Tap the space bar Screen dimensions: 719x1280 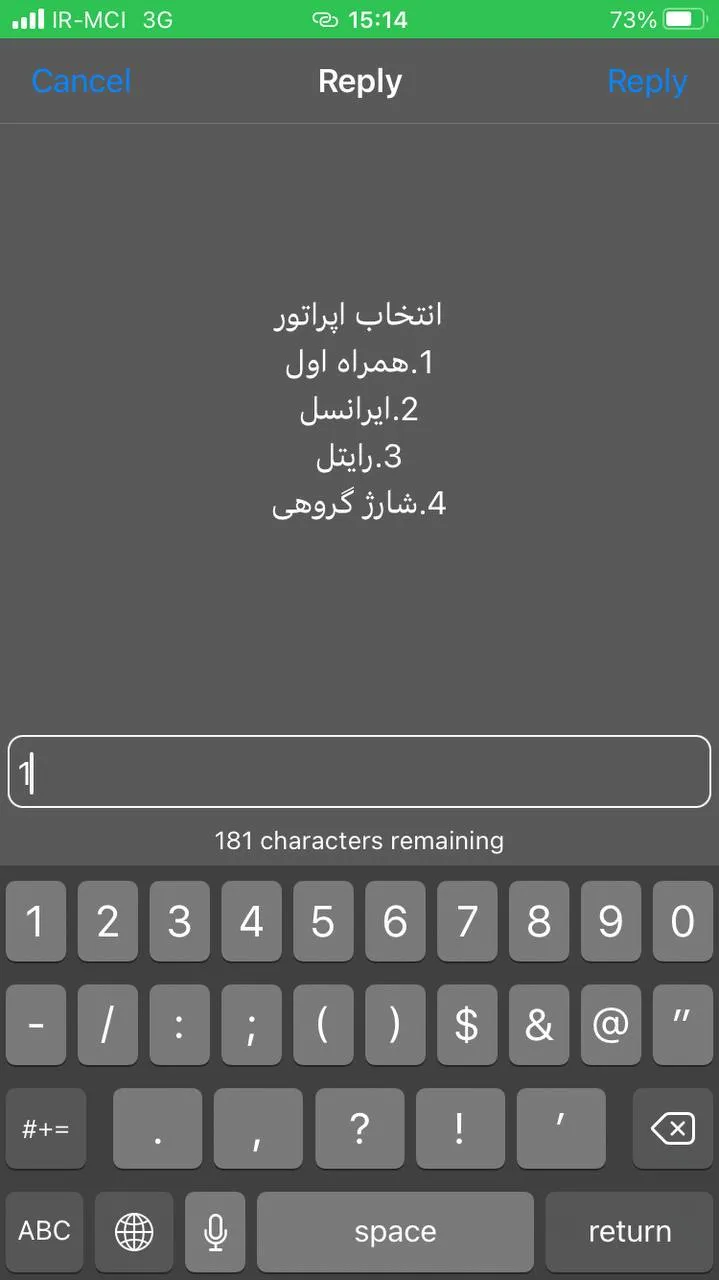(395, 1231)
